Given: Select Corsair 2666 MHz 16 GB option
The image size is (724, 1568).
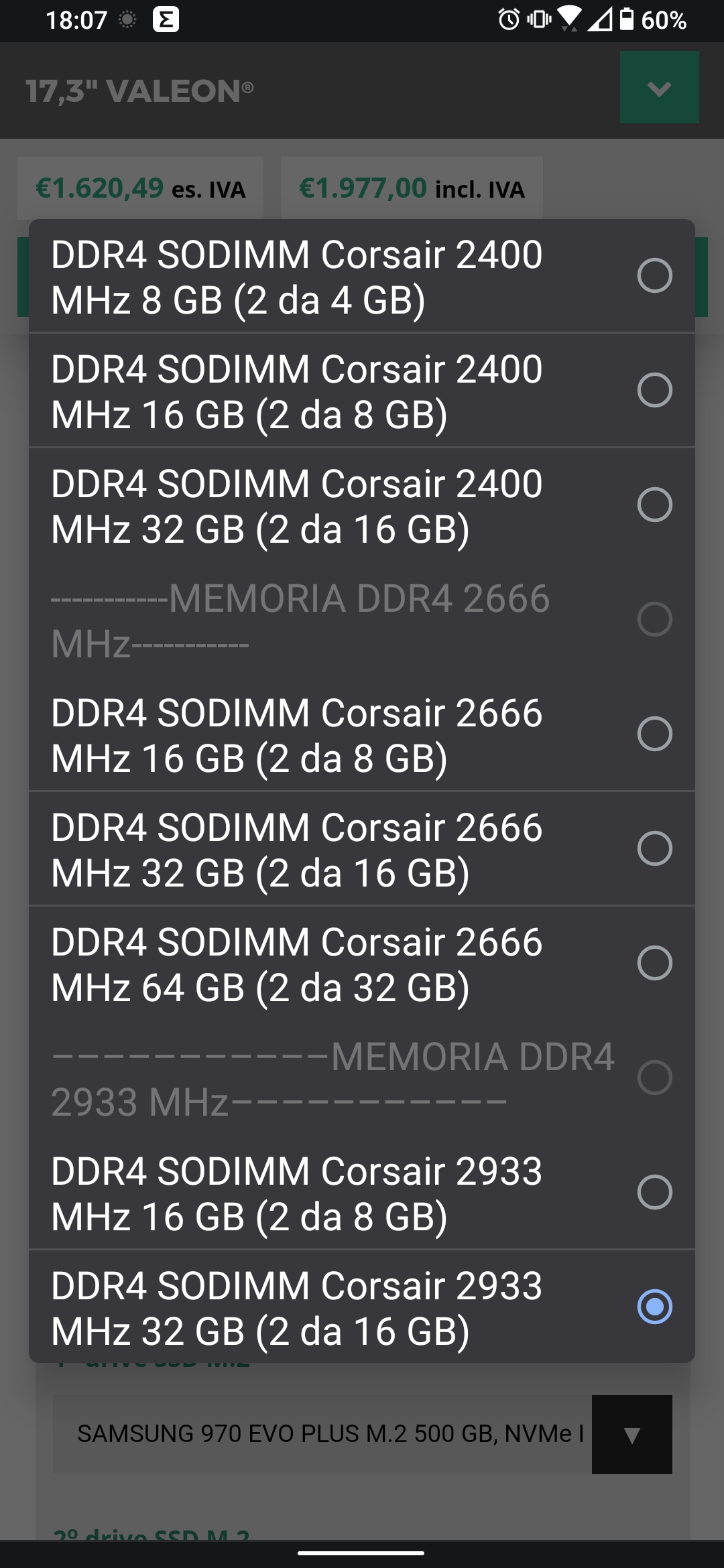Looking at the screenshot, I should click(x=362, y=734).
